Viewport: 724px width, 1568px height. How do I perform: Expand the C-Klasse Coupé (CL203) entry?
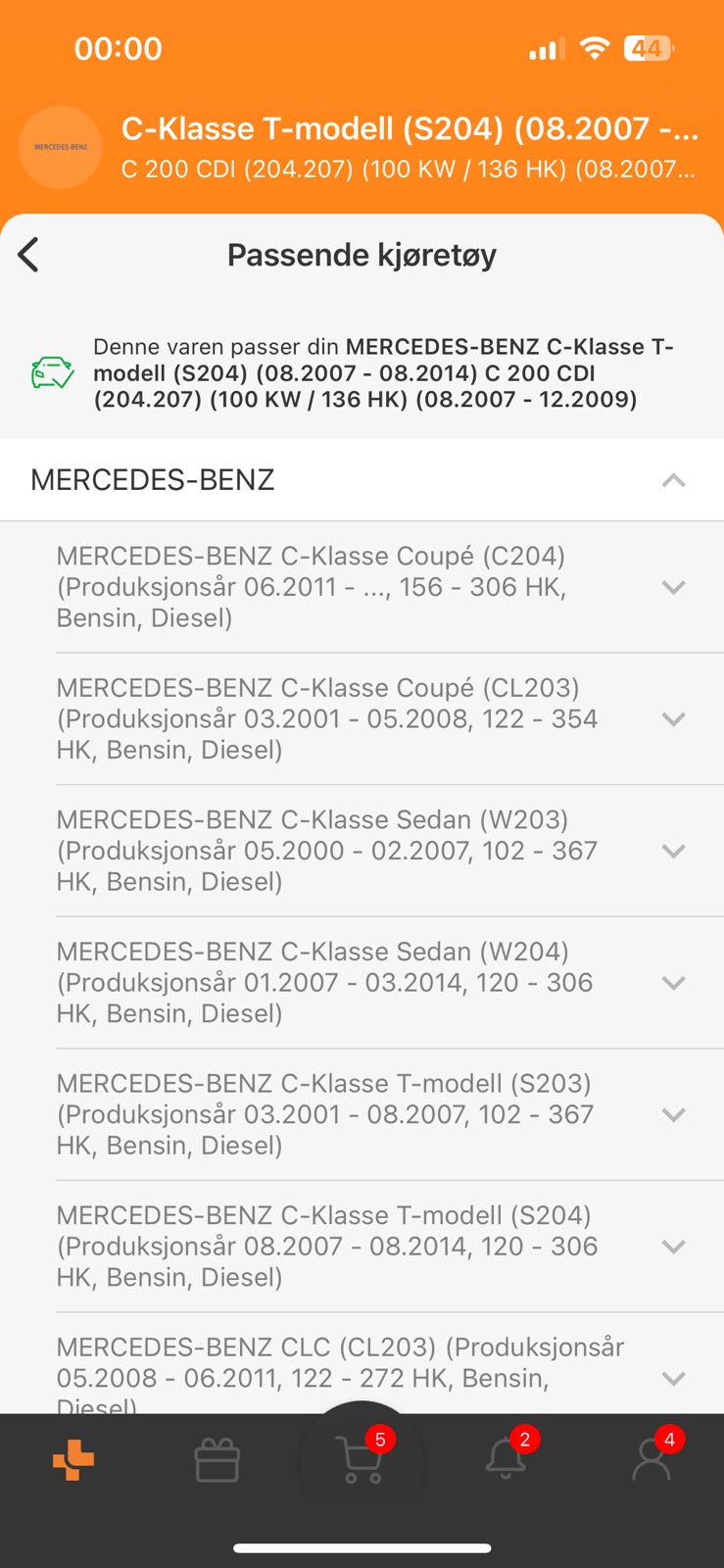point(673,718)
